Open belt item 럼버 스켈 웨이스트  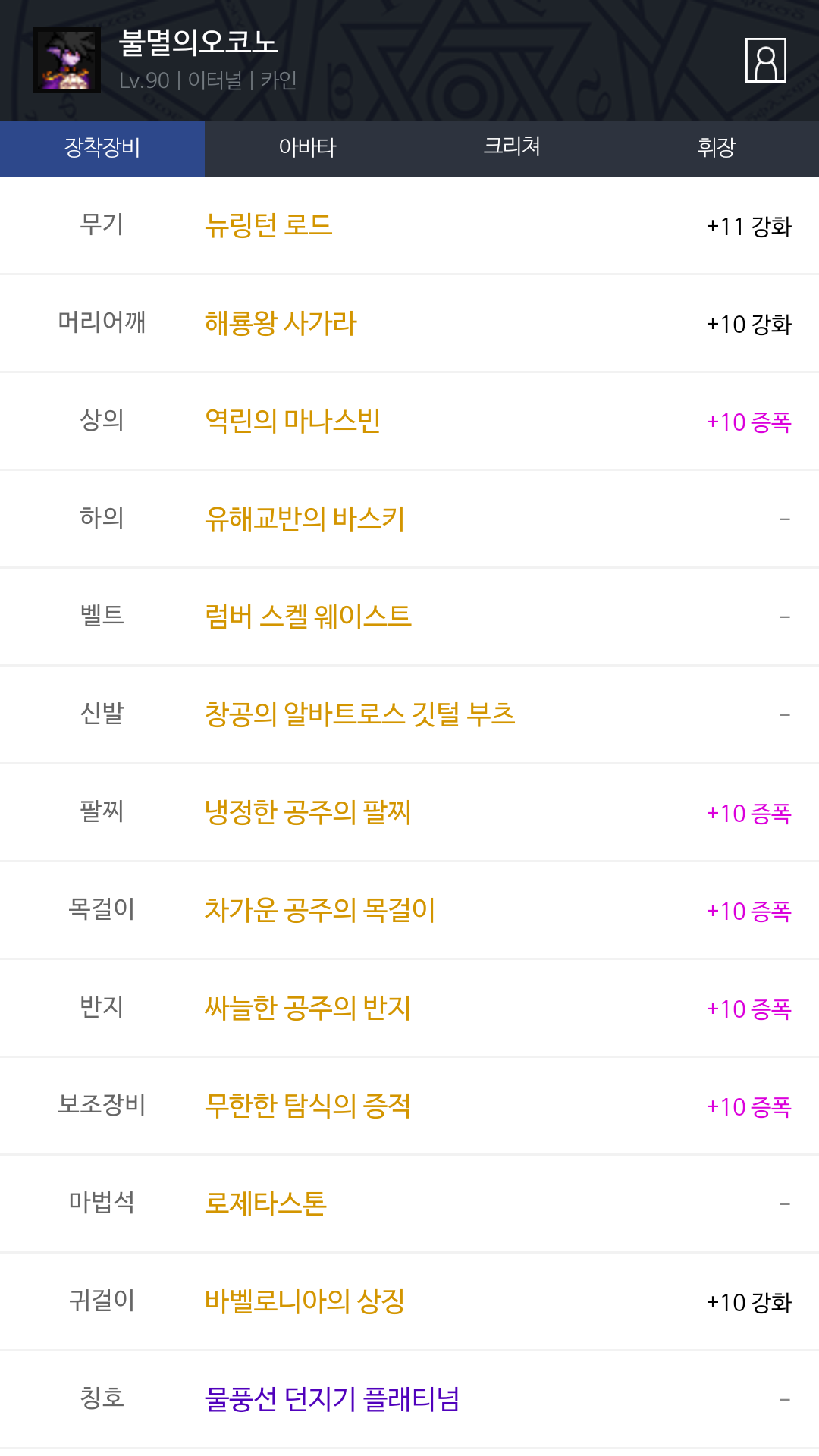pos(308,617)
